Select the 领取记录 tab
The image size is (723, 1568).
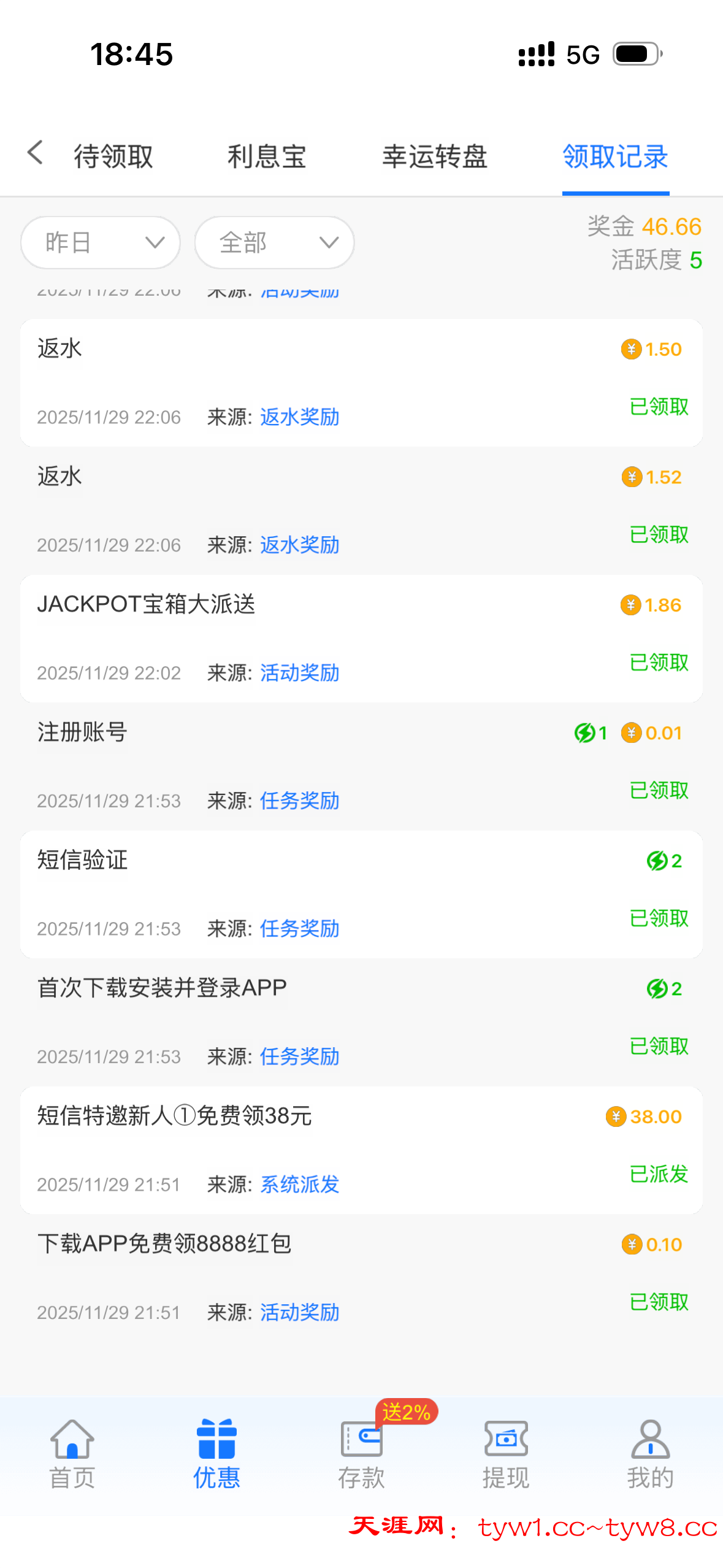(x=615, y=156)
